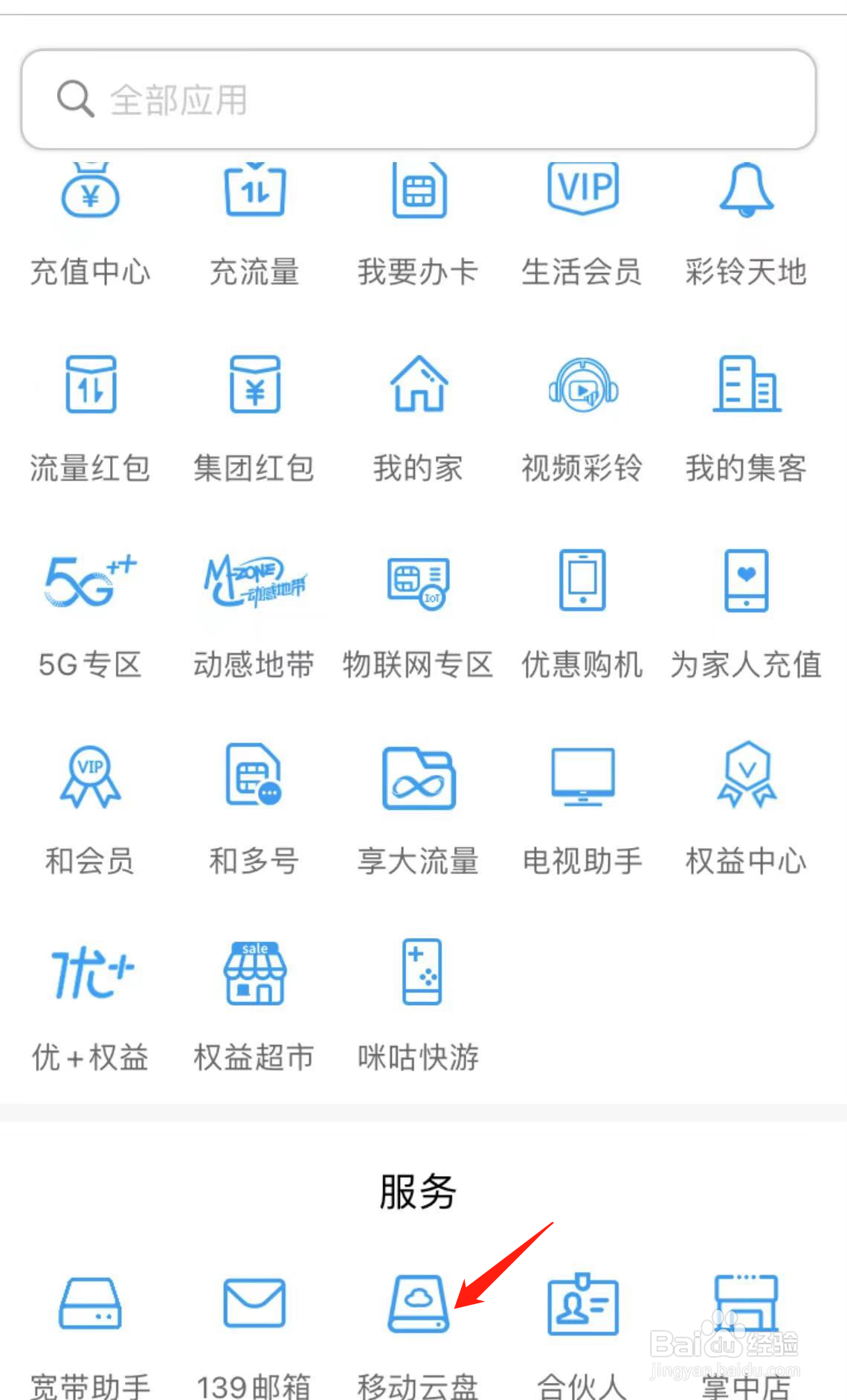The image size is (847, 1400).
Task: Open 动感地带 M-Zone
Action: pos(254,614)
